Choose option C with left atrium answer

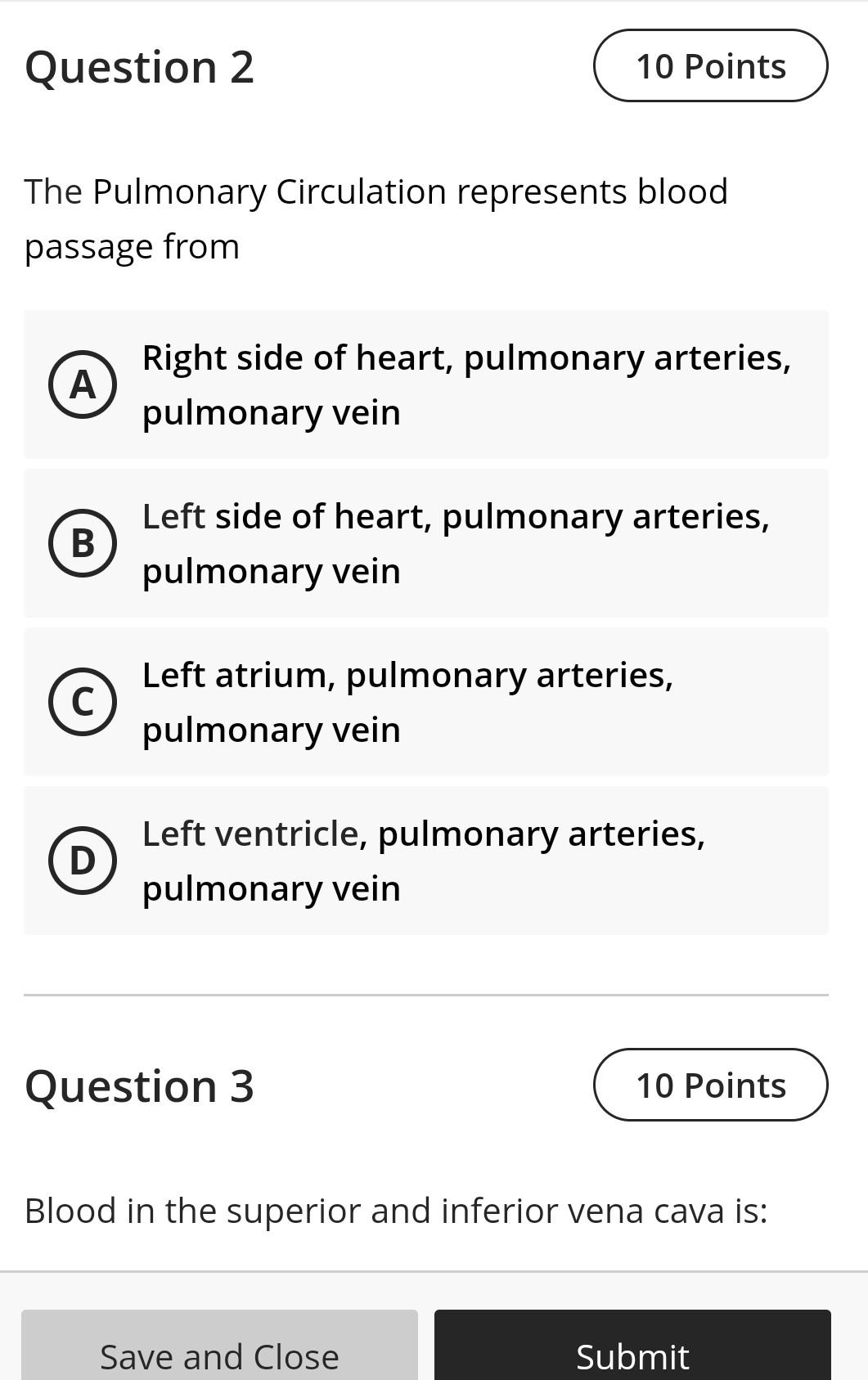tap(425, 701)
